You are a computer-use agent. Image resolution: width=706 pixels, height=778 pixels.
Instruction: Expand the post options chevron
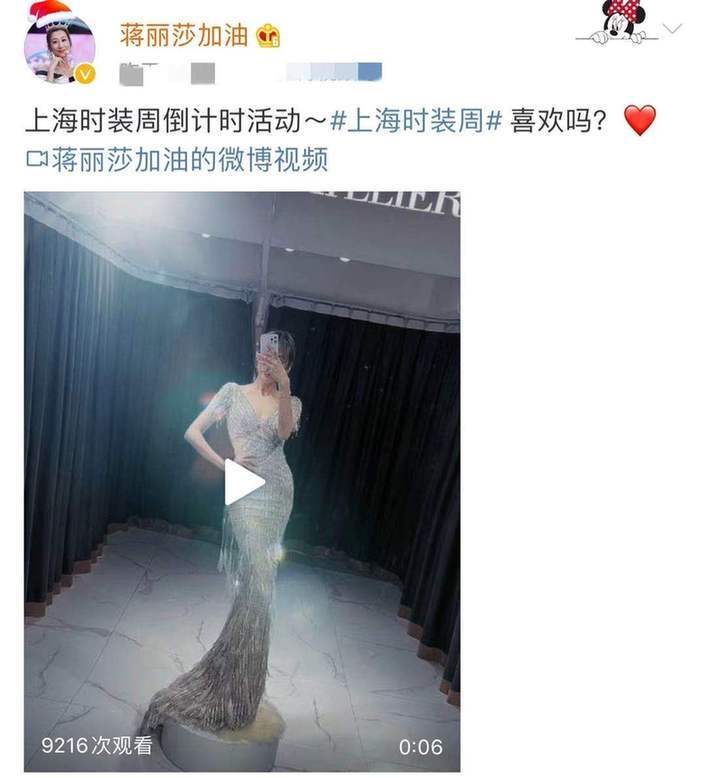pos(672,28)
